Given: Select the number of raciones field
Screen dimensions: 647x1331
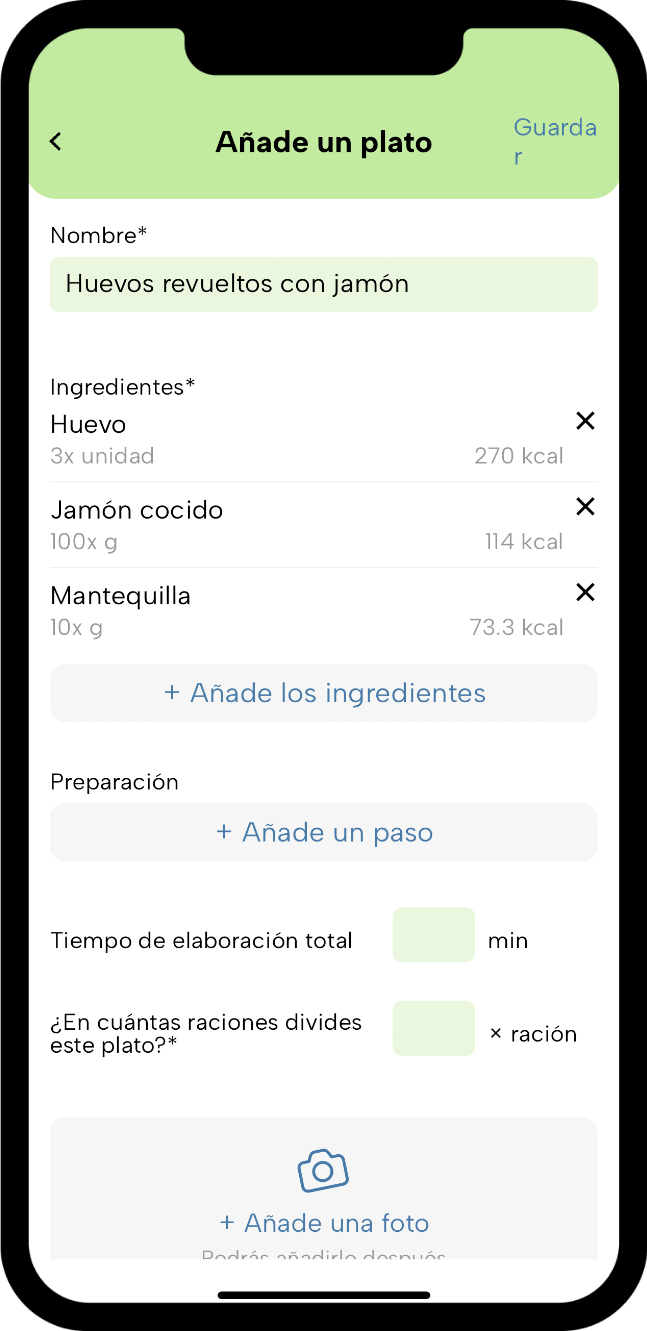Looking at the screenshot, I should tap(434, 1028).
